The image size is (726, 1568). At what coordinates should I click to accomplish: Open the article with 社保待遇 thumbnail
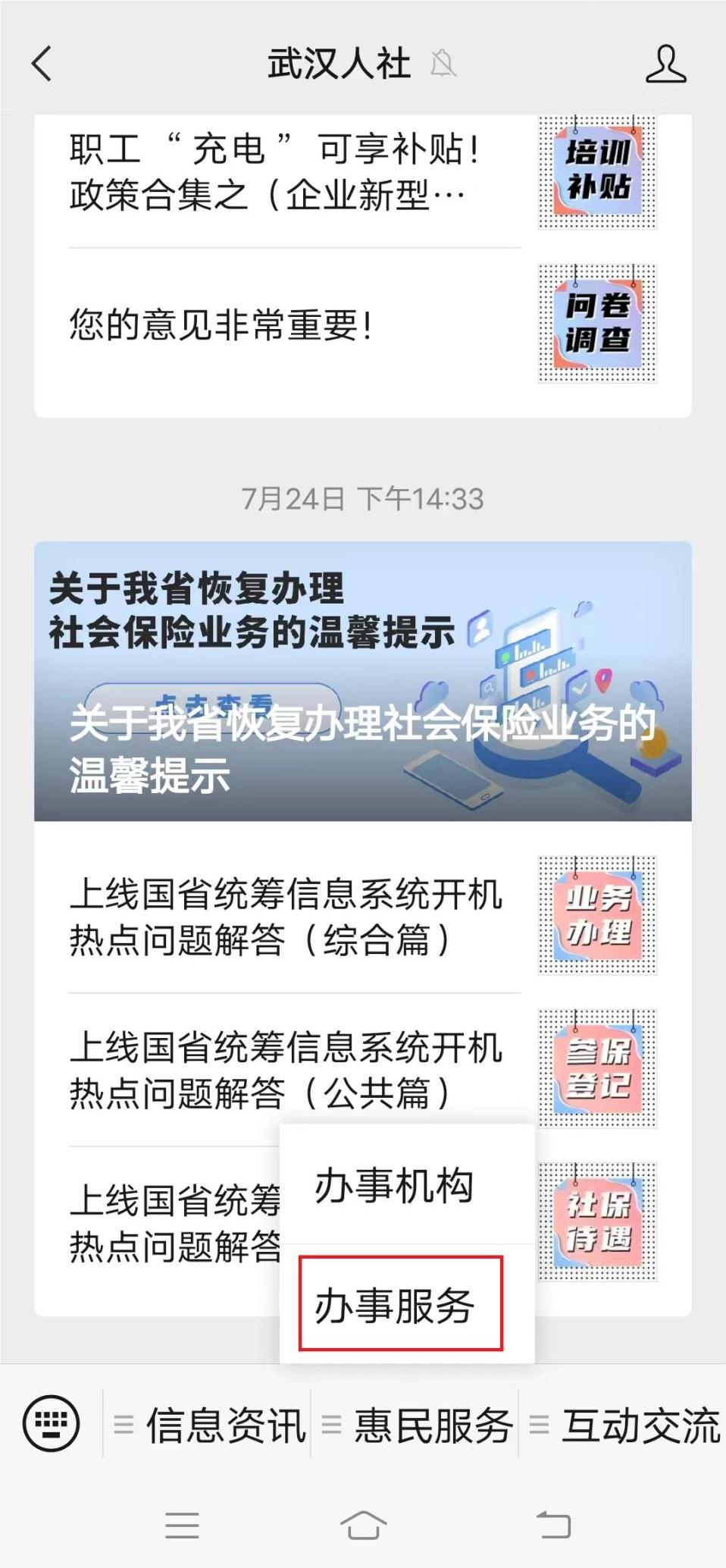tap(597, 1221)
